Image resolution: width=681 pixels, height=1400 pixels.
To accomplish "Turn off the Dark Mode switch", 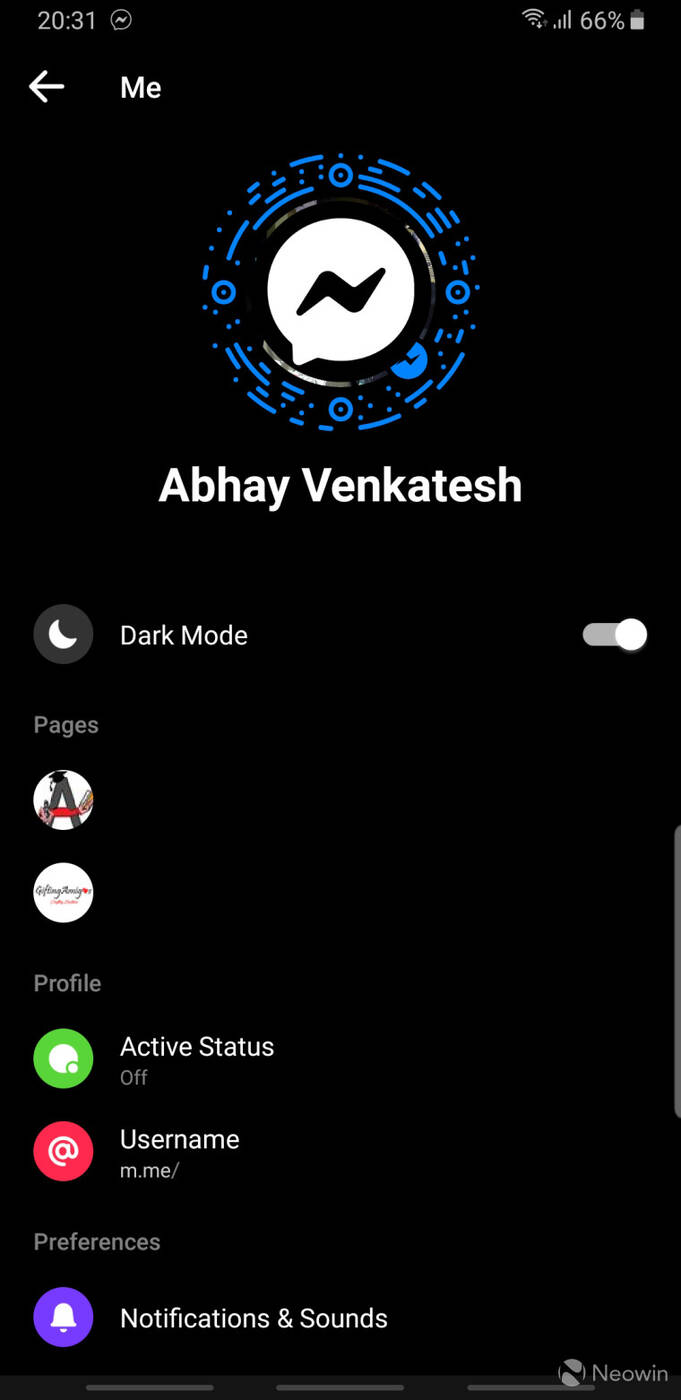I will coord(615,635).
